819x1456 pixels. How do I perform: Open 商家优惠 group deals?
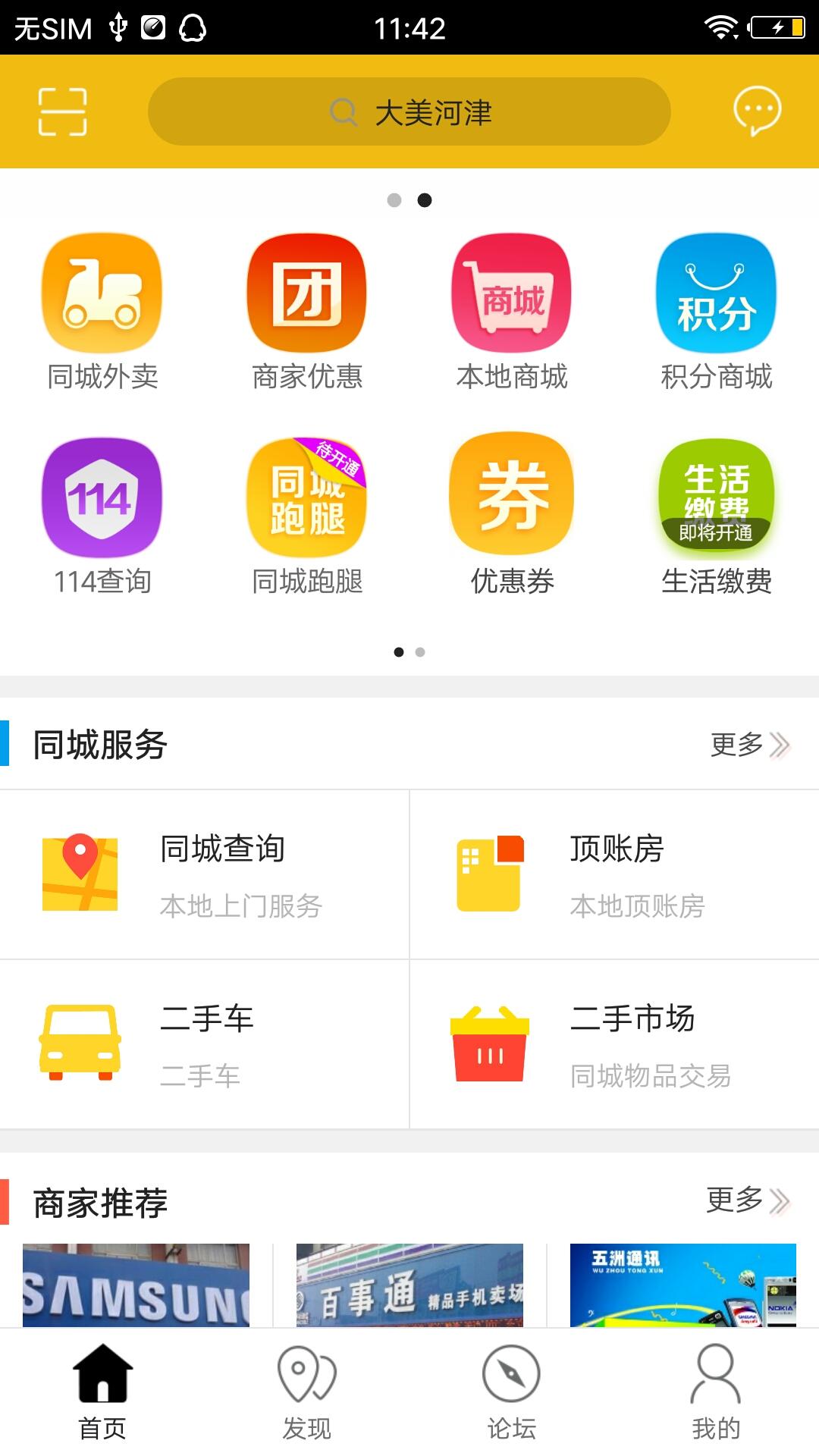[307, 311]
